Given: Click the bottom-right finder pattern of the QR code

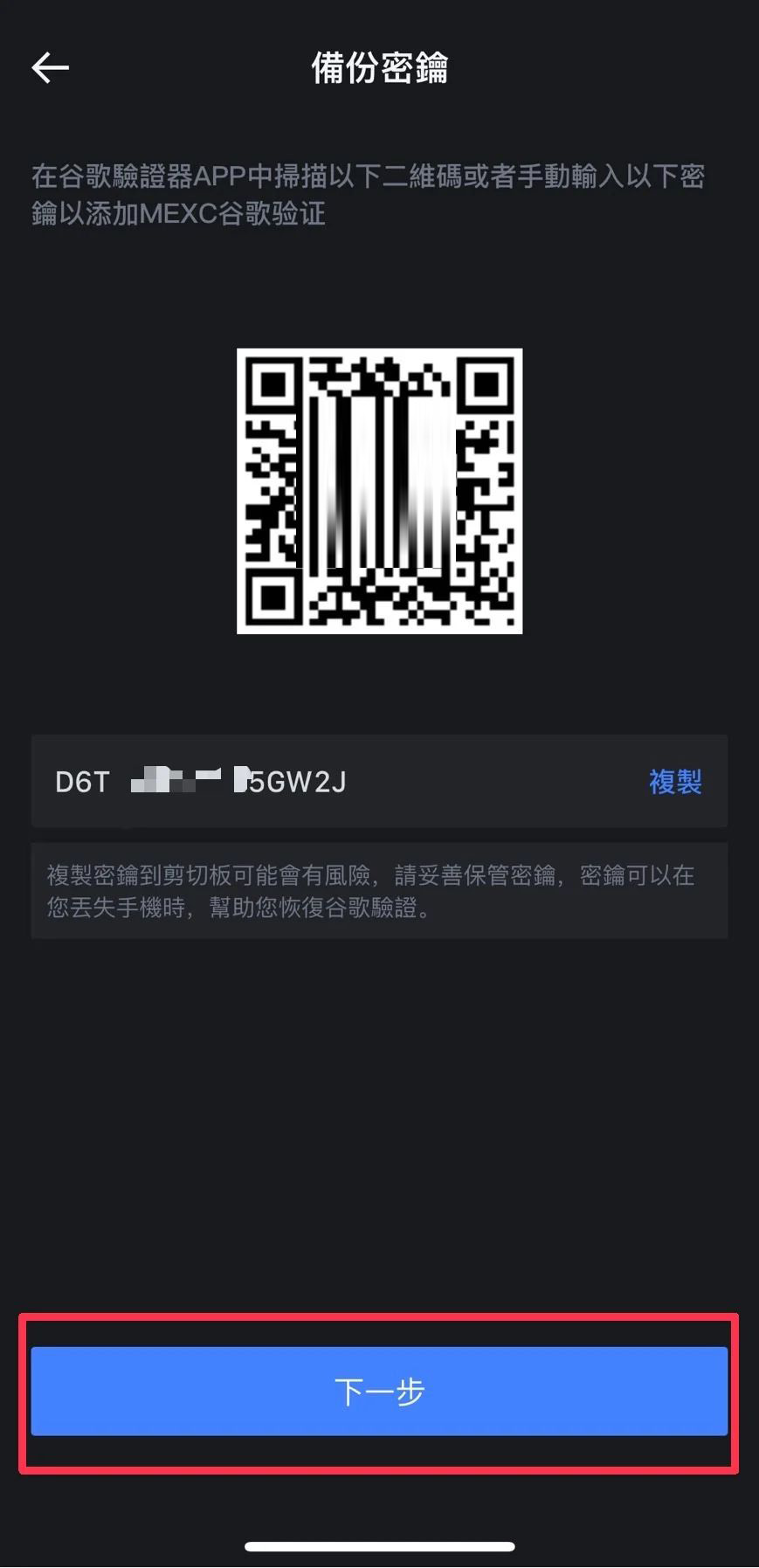Looking at the screenshot, I should point(486,596).
